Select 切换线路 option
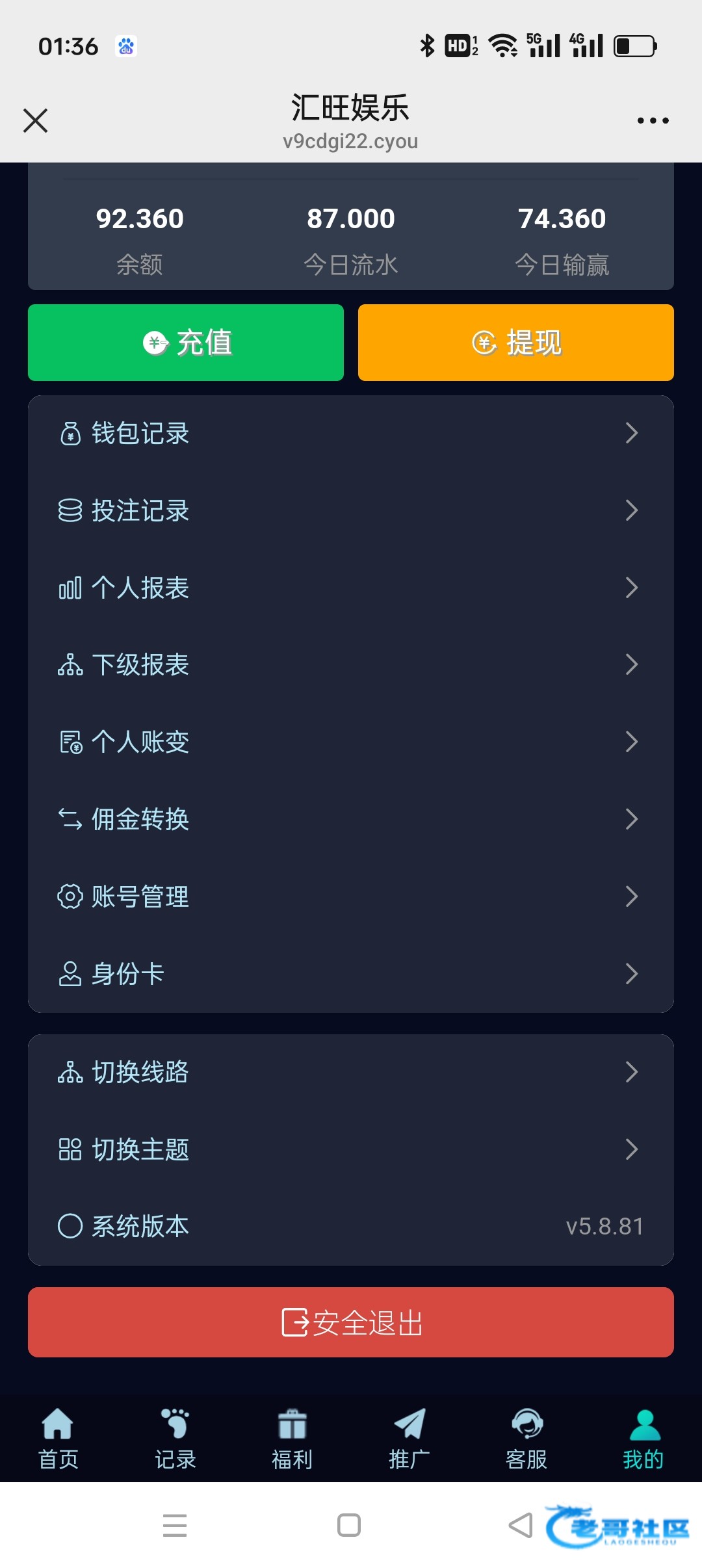 350,1072
